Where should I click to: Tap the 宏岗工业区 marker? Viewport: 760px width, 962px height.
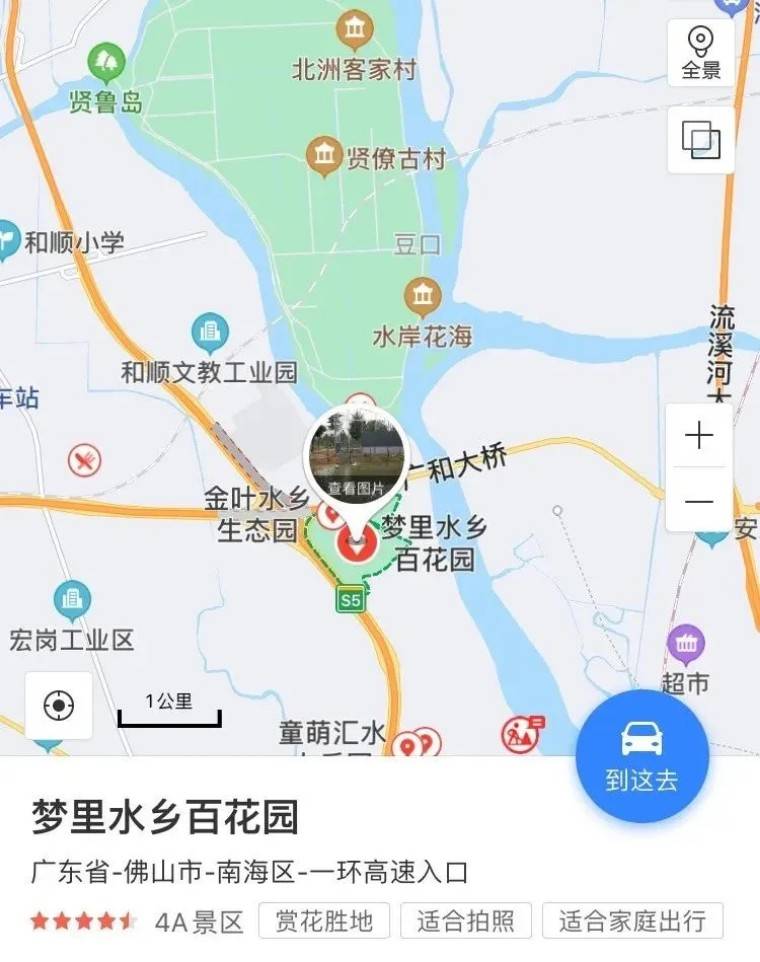tap(71, 600)
